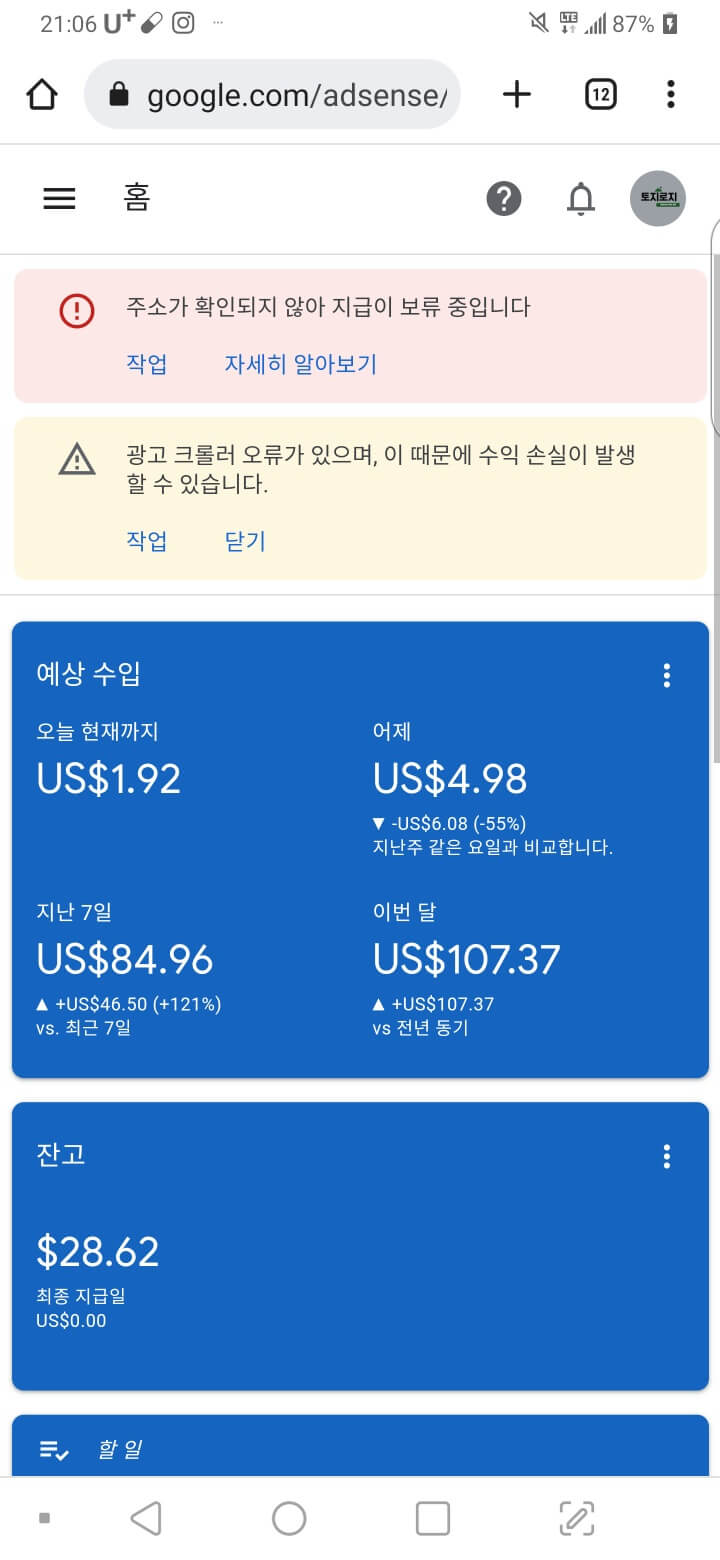This screenshot has width=720, height=1560.
Task: Dismiss the crawler warning with 닫기
Action: click(x=243, y=540)
